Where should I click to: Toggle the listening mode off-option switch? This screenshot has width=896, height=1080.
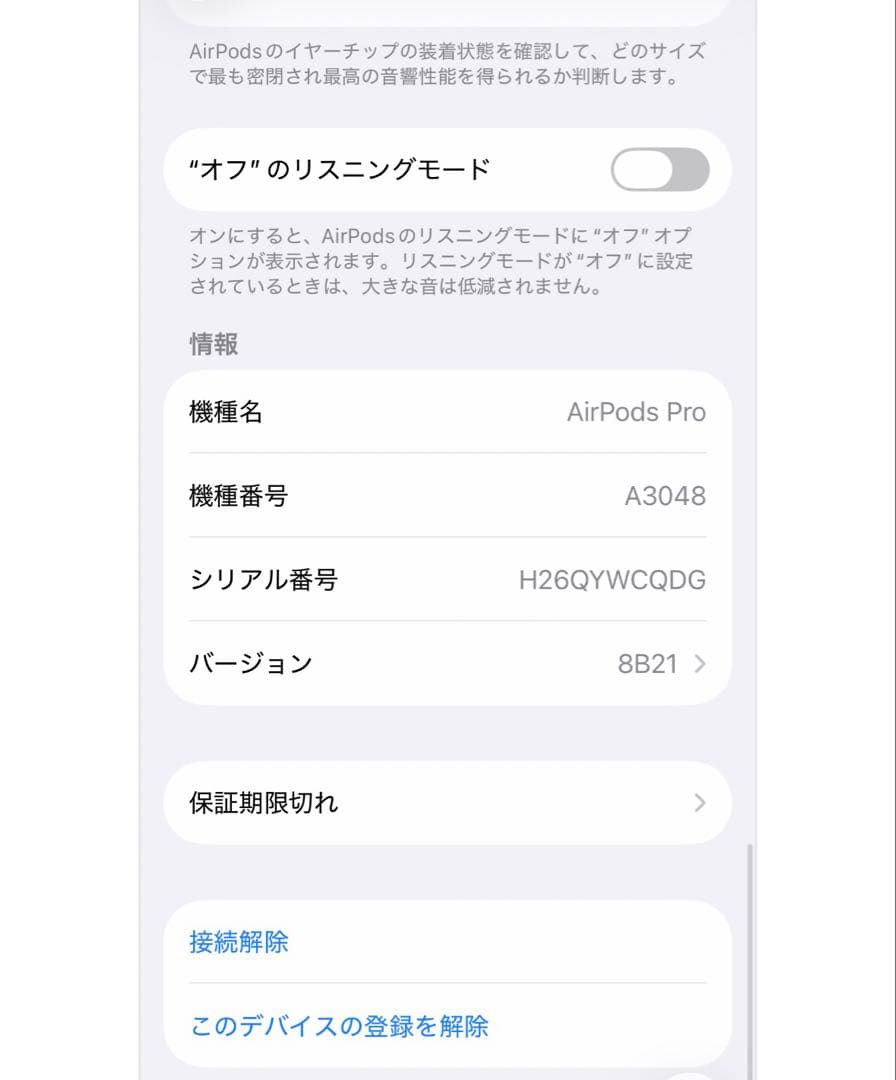point(661,170)
